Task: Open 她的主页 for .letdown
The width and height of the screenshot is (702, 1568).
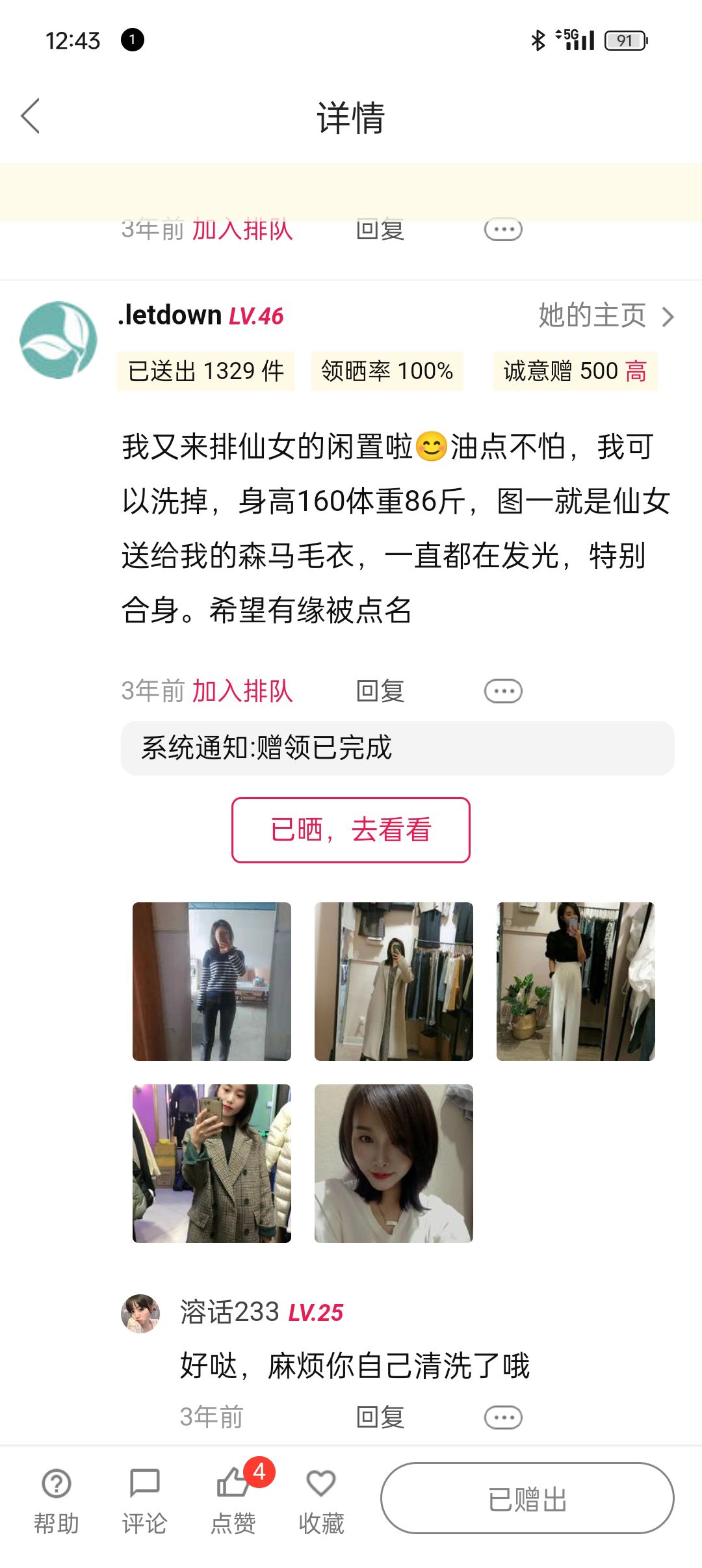Action: tap(605, 316)
